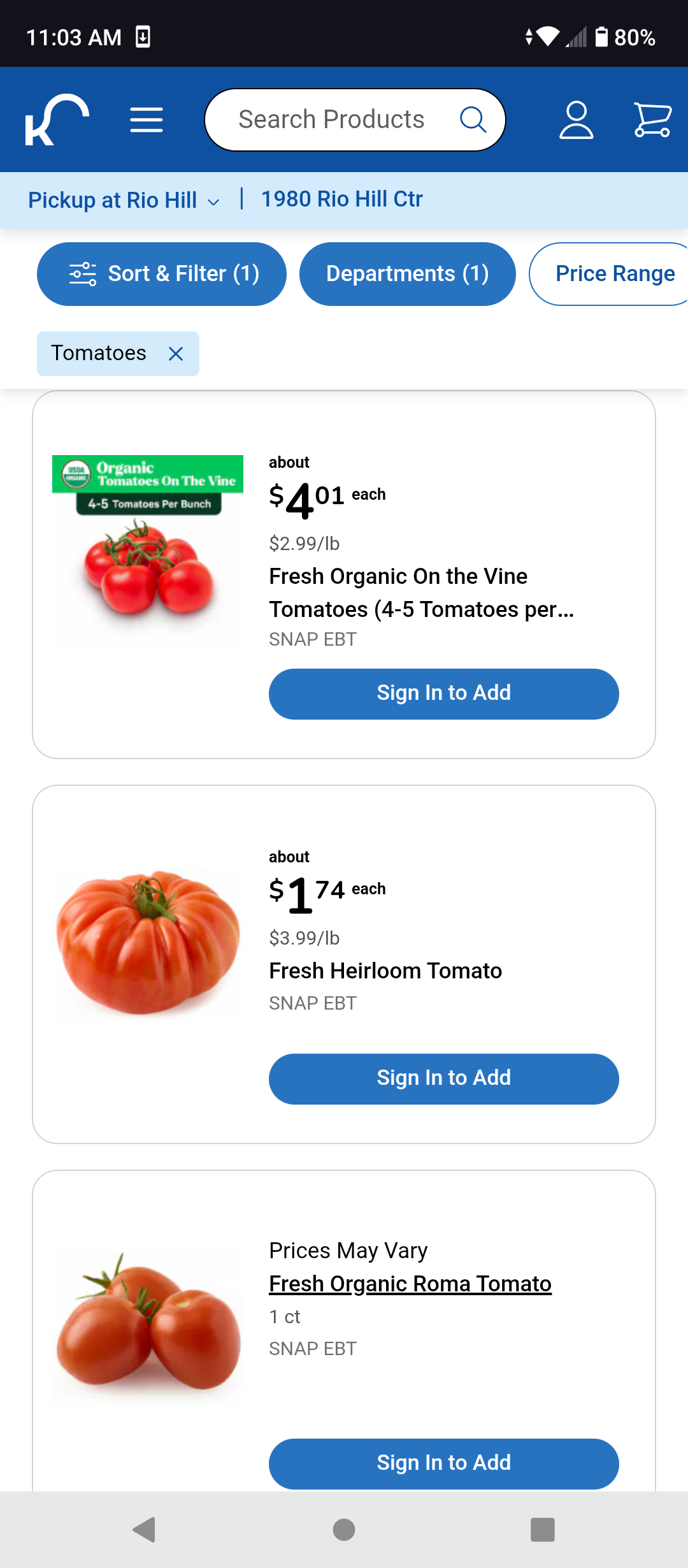The width and height of the screenshot is (688, 1568).
Task: Open the hamburger menu
Action: click(x=147, y=120)
